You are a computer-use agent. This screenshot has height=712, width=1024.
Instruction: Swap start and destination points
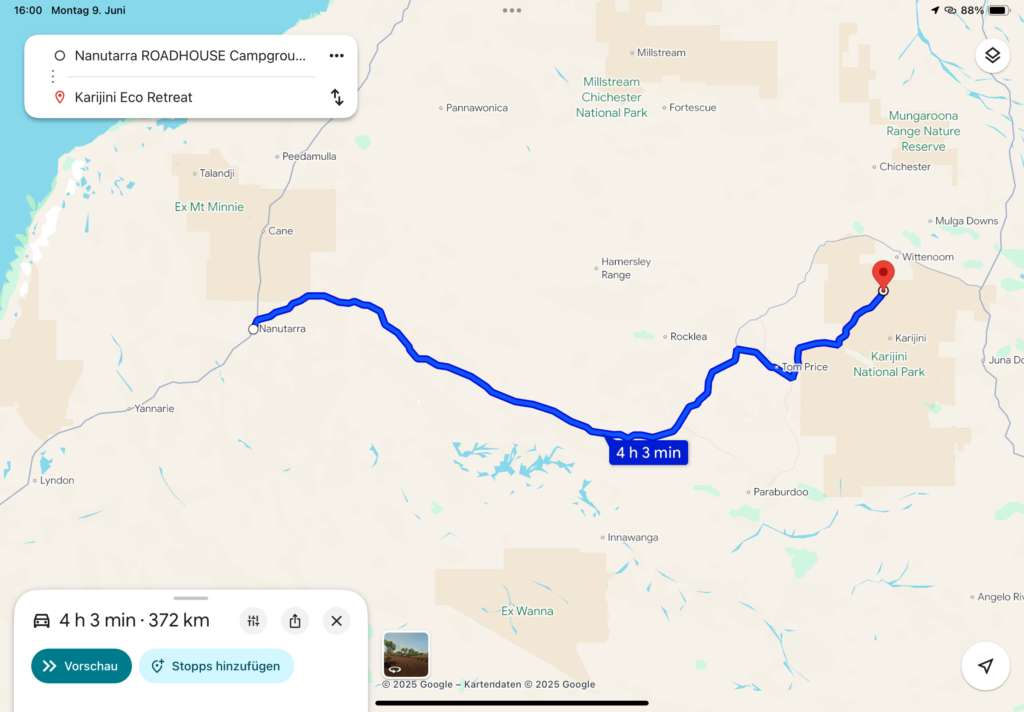pos(337,97)
